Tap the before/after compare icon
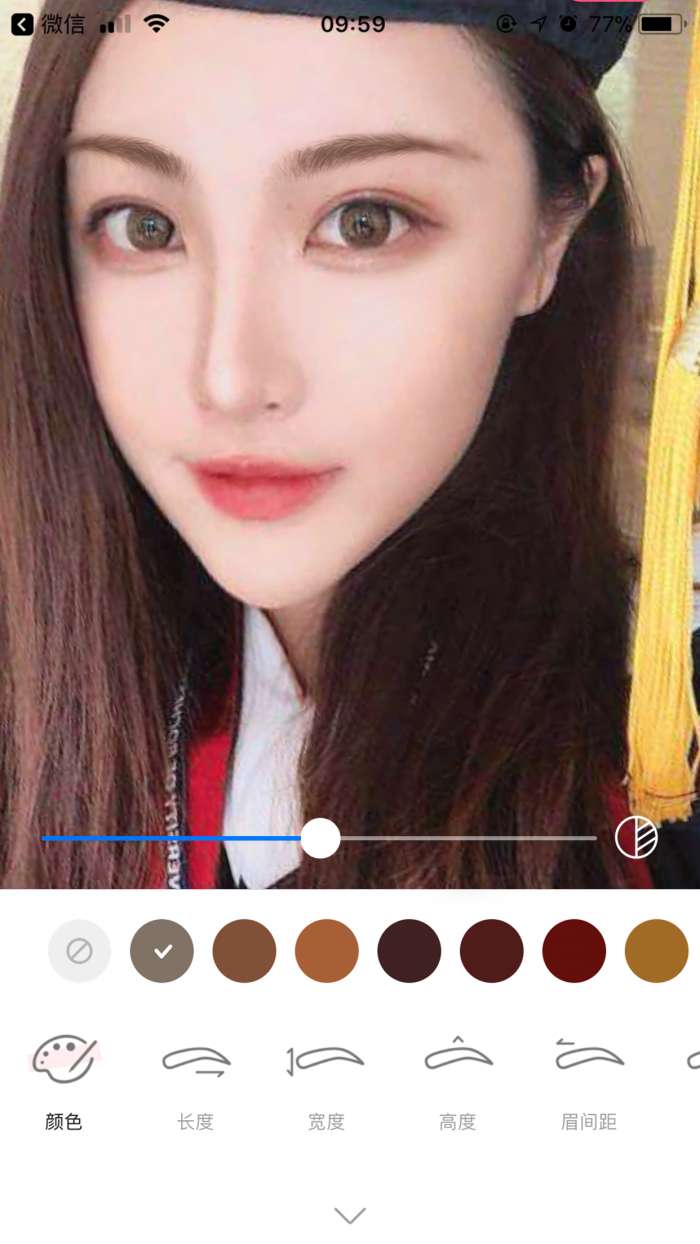700x1244 pixels. click(636, 837)
